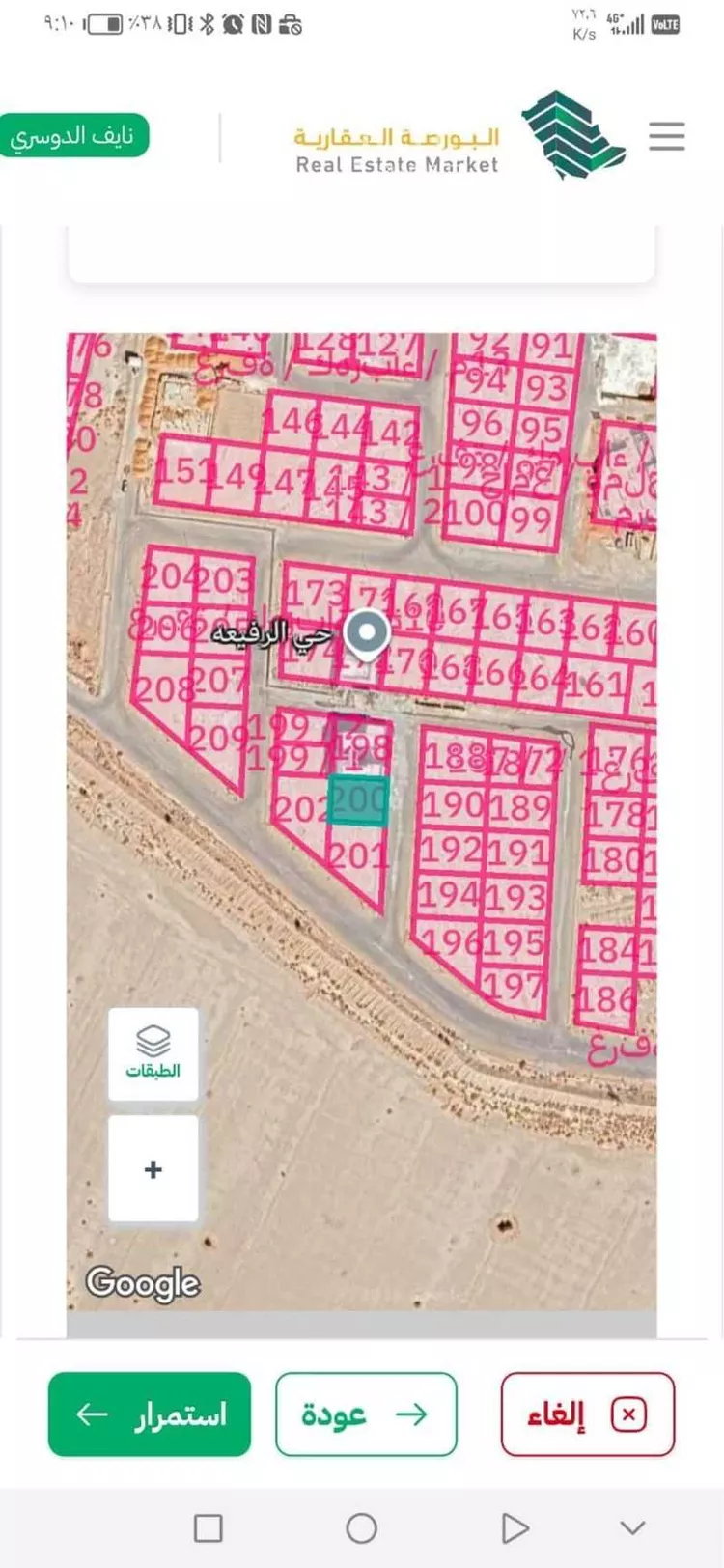The height and width of the screenshot is (1568, 724).
Task: Open the نايف الدوسري user profile button
Action: [x=74, y=136]
